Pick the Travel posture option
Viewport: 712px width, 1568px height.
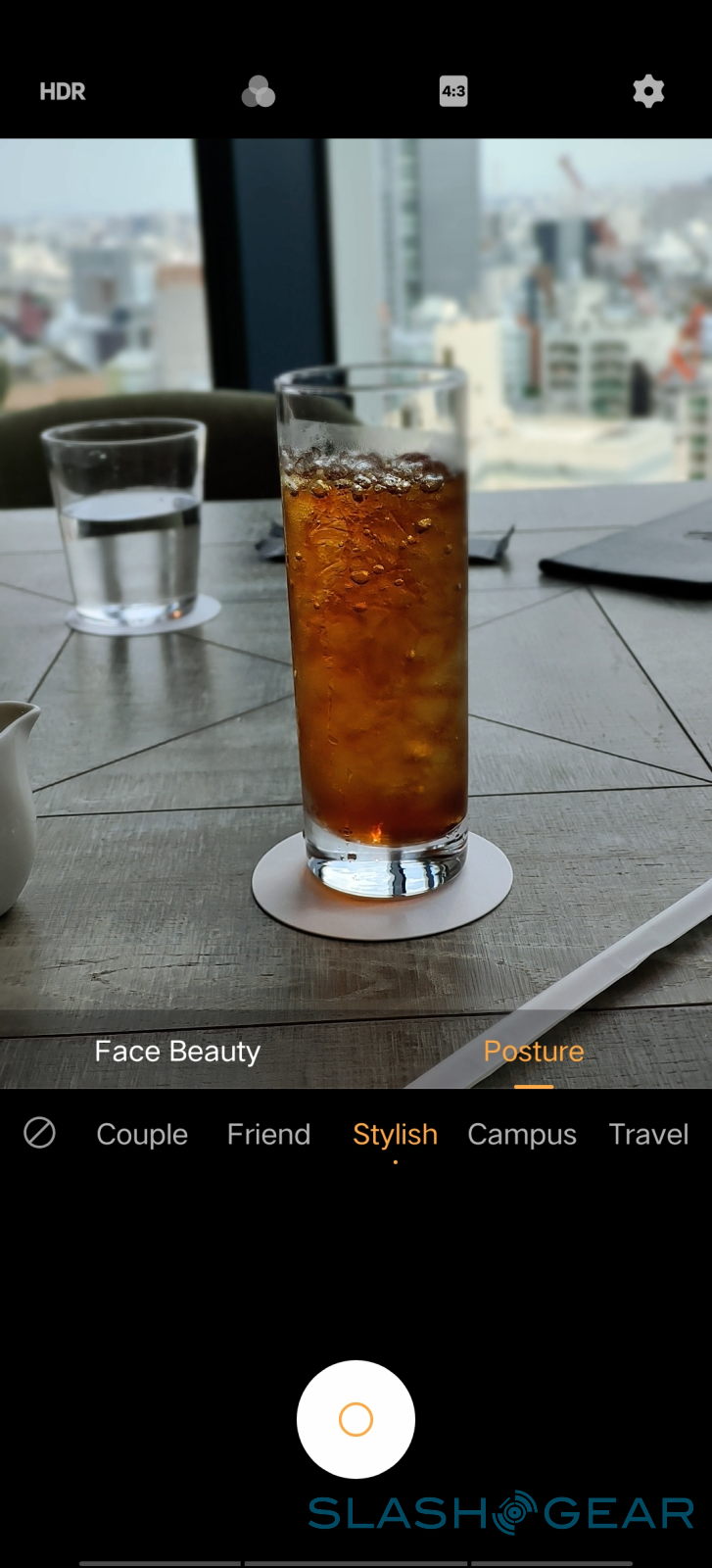648,1135
